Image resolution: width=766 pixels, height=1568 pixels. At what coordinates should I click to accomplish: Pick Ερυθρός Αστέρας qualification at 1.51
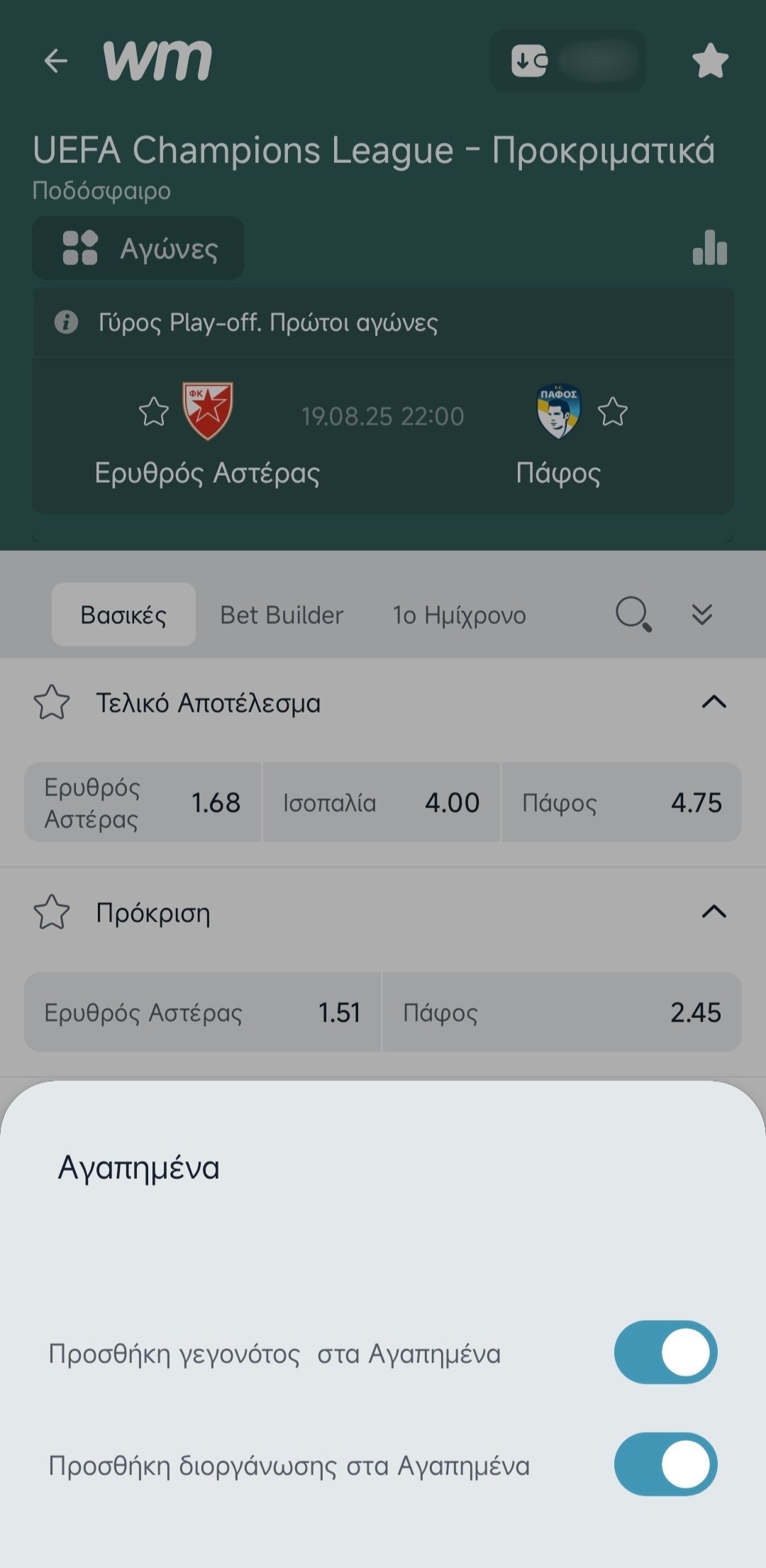point(203,1012)
